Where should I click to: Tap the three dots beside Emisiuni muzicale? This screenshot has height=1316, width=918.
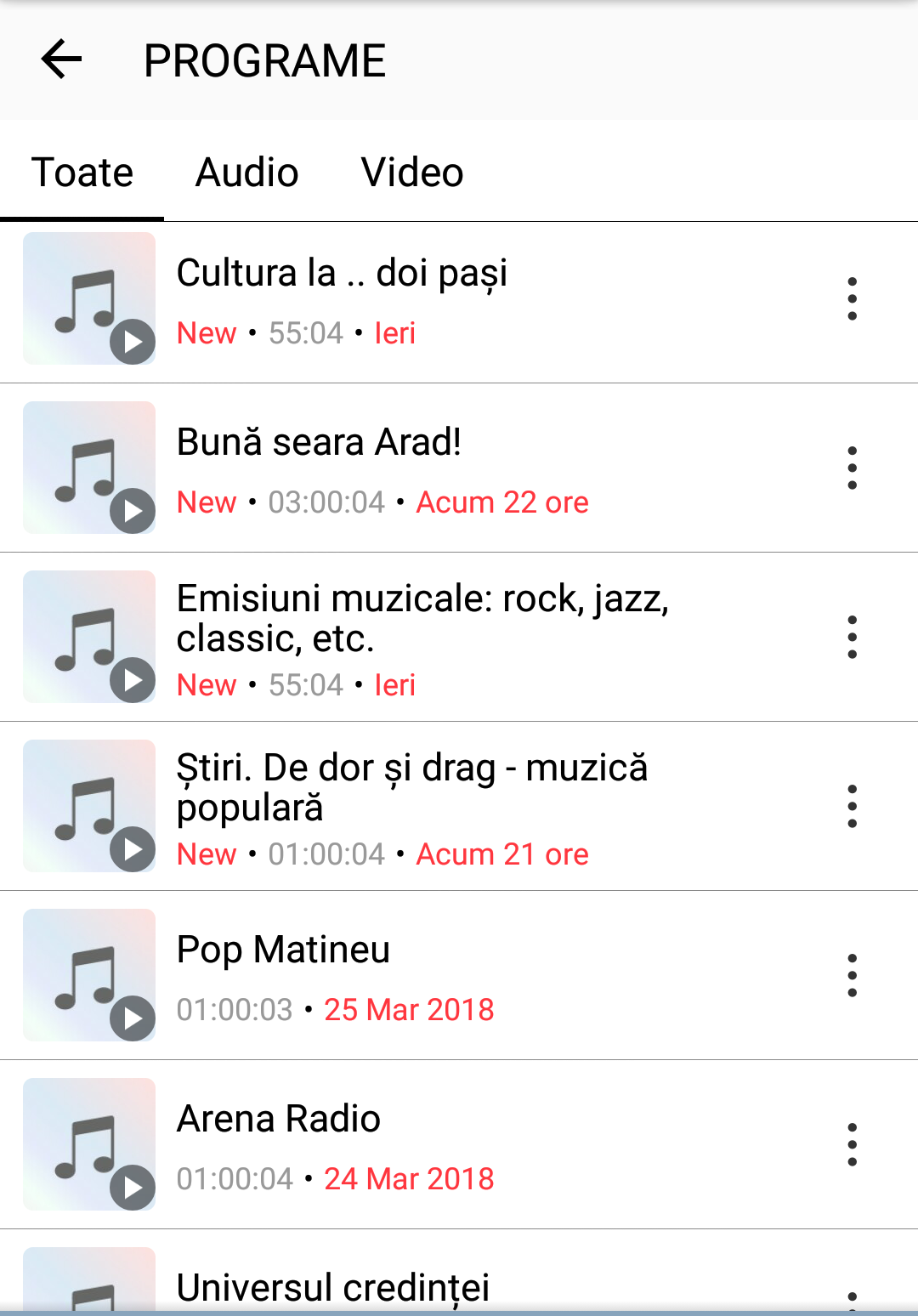(852, 638)
